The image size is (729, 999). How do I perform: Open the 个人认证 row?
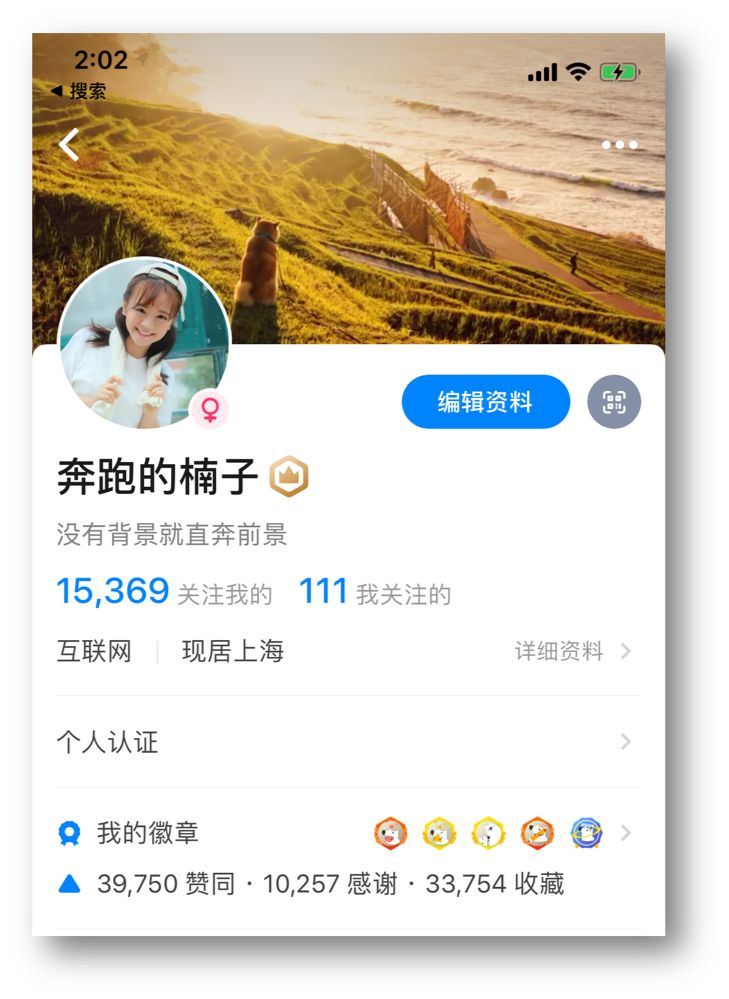click(345, 742)
